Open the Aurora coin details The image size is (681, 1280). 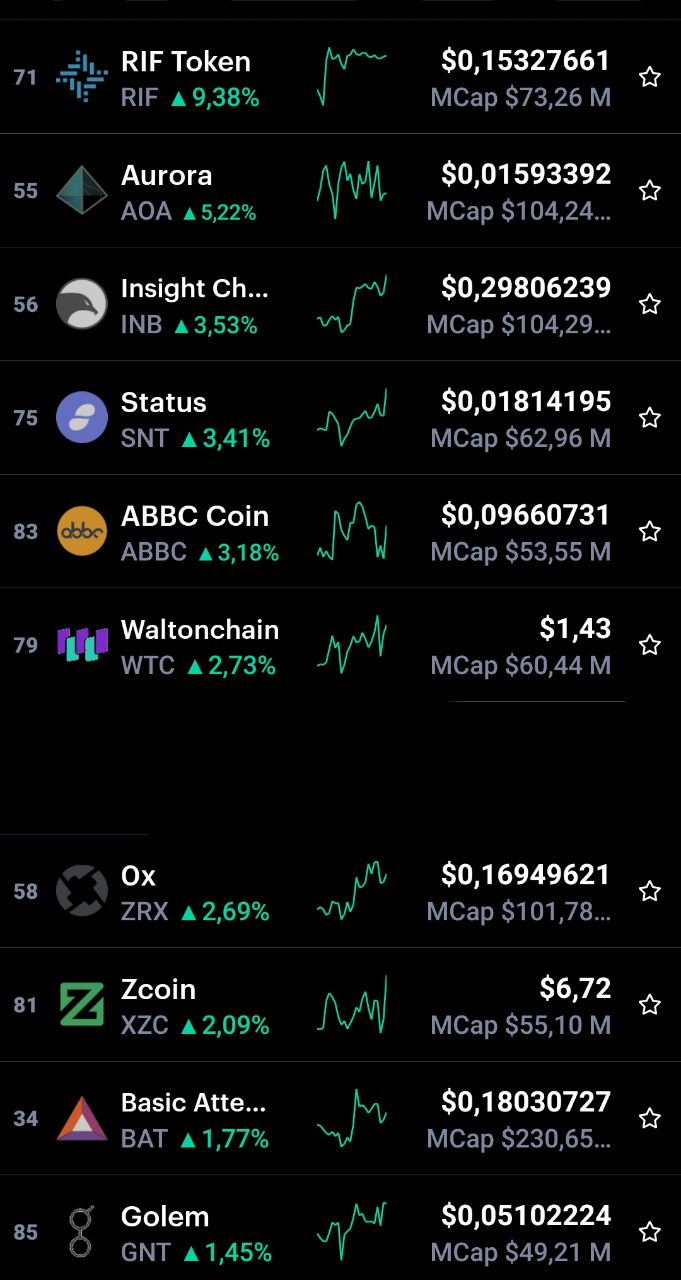340,190
